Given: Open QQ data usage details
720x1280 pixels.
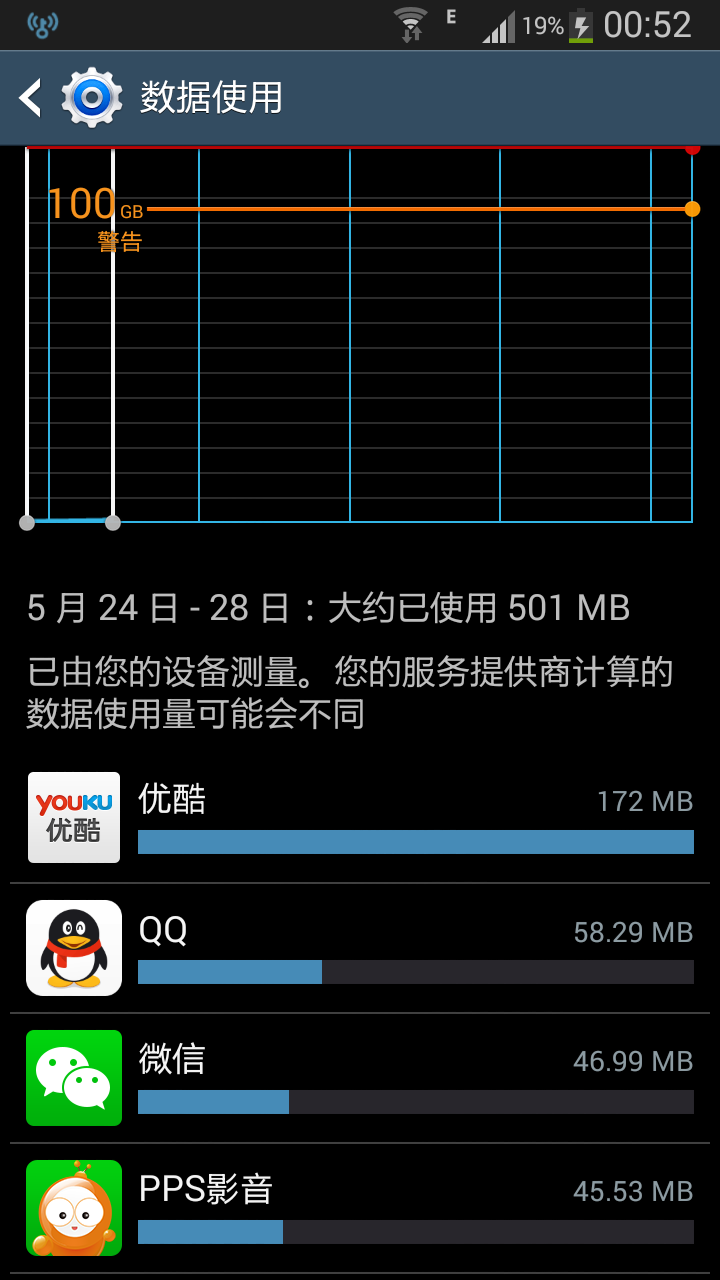Looking at the screenshot, I should click(x=360, y=948).
